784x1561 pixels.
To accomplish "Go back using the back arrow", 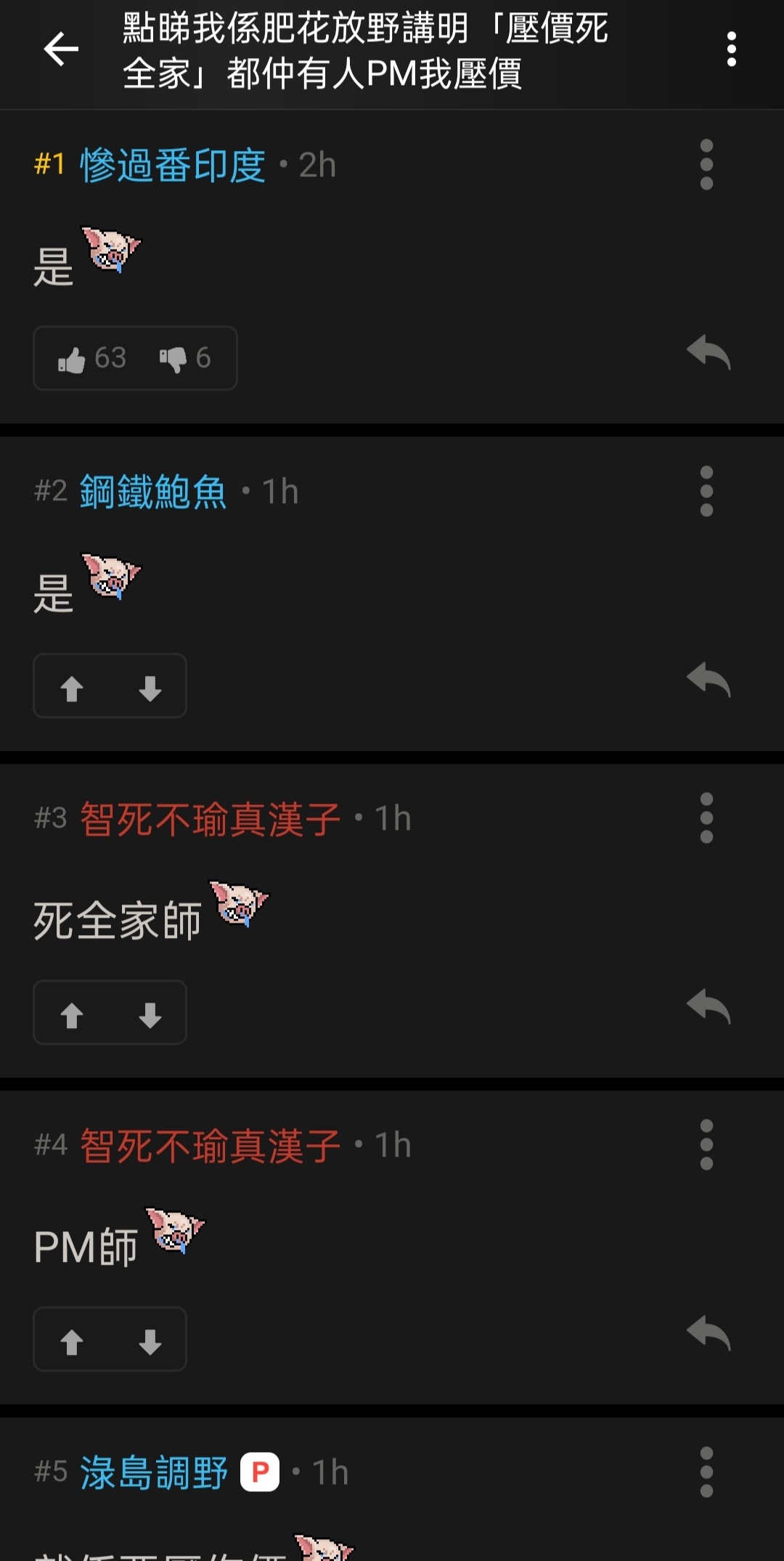I will tap(61, 48).
